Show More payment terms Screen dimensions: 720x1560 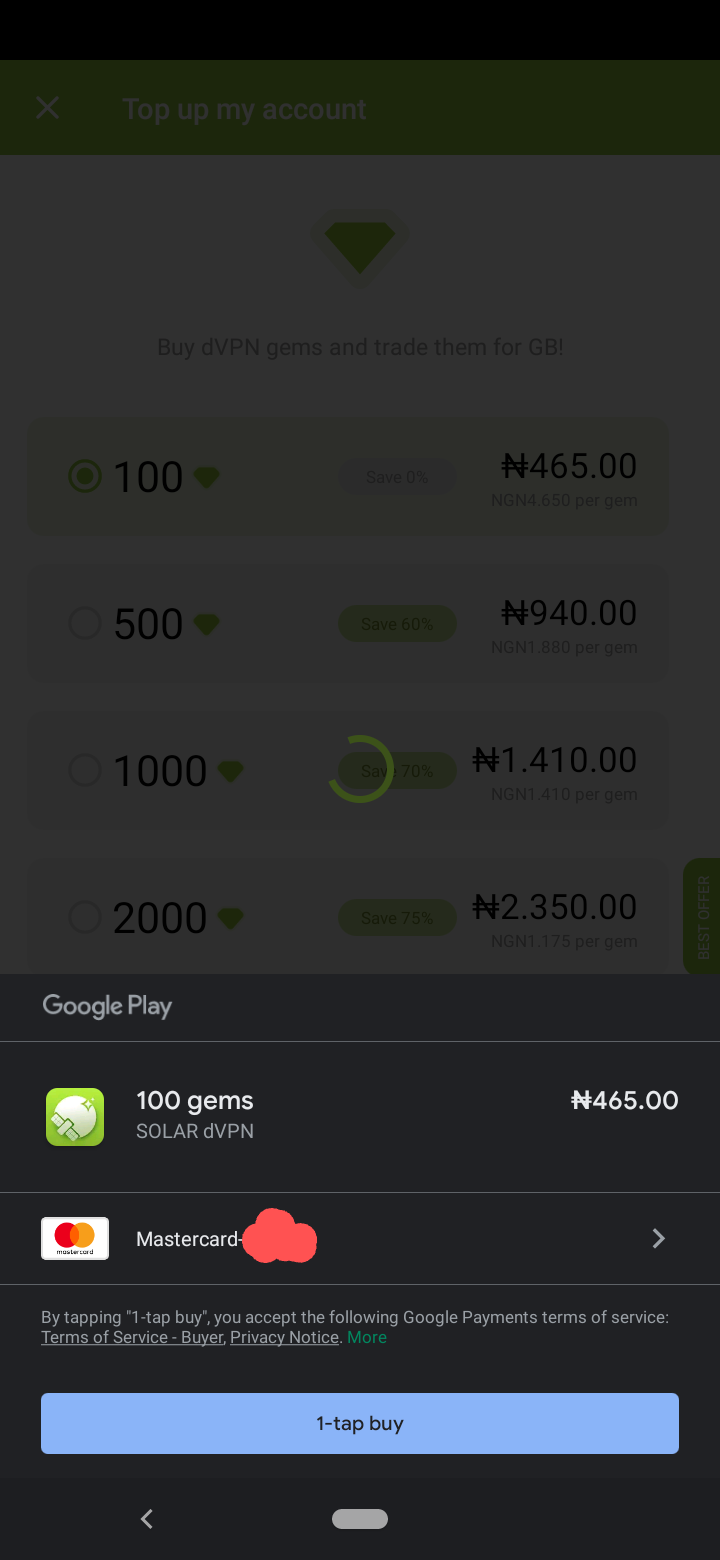367,1338
